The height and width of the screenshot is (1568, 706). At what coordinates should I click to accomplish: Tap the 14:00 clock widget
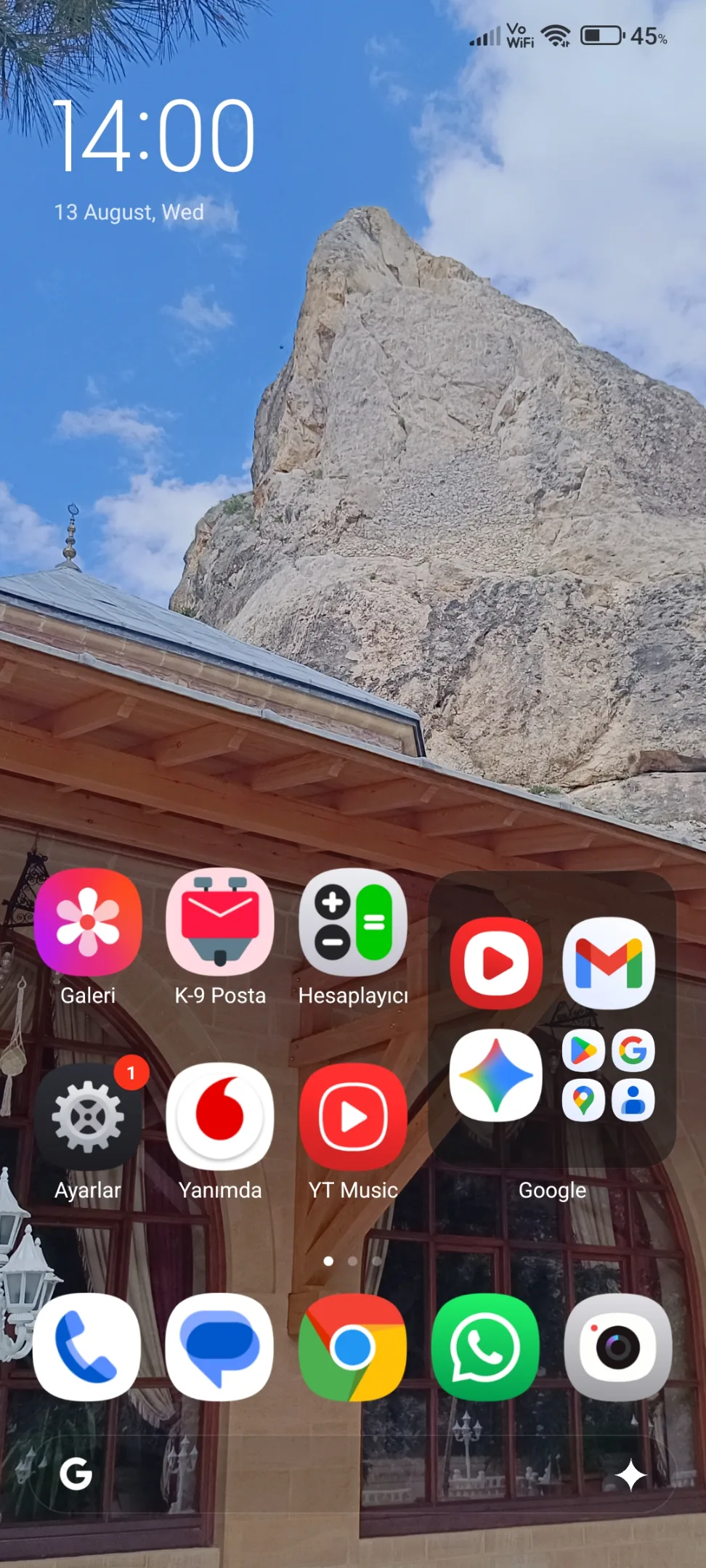tap(154, 136)
